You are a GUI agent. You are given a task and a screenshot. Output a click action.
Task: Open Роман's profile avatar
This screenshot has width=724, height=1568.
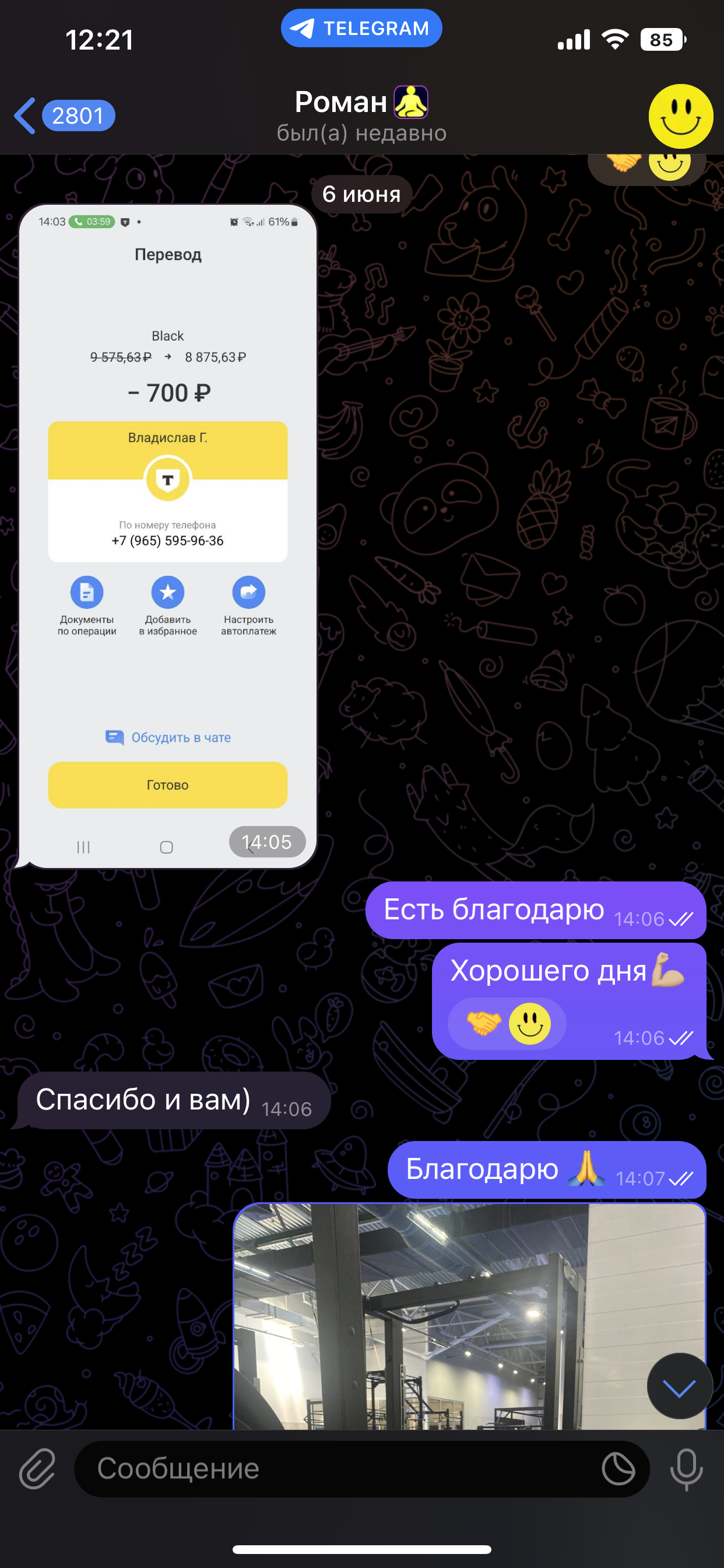tap(680, 116)
